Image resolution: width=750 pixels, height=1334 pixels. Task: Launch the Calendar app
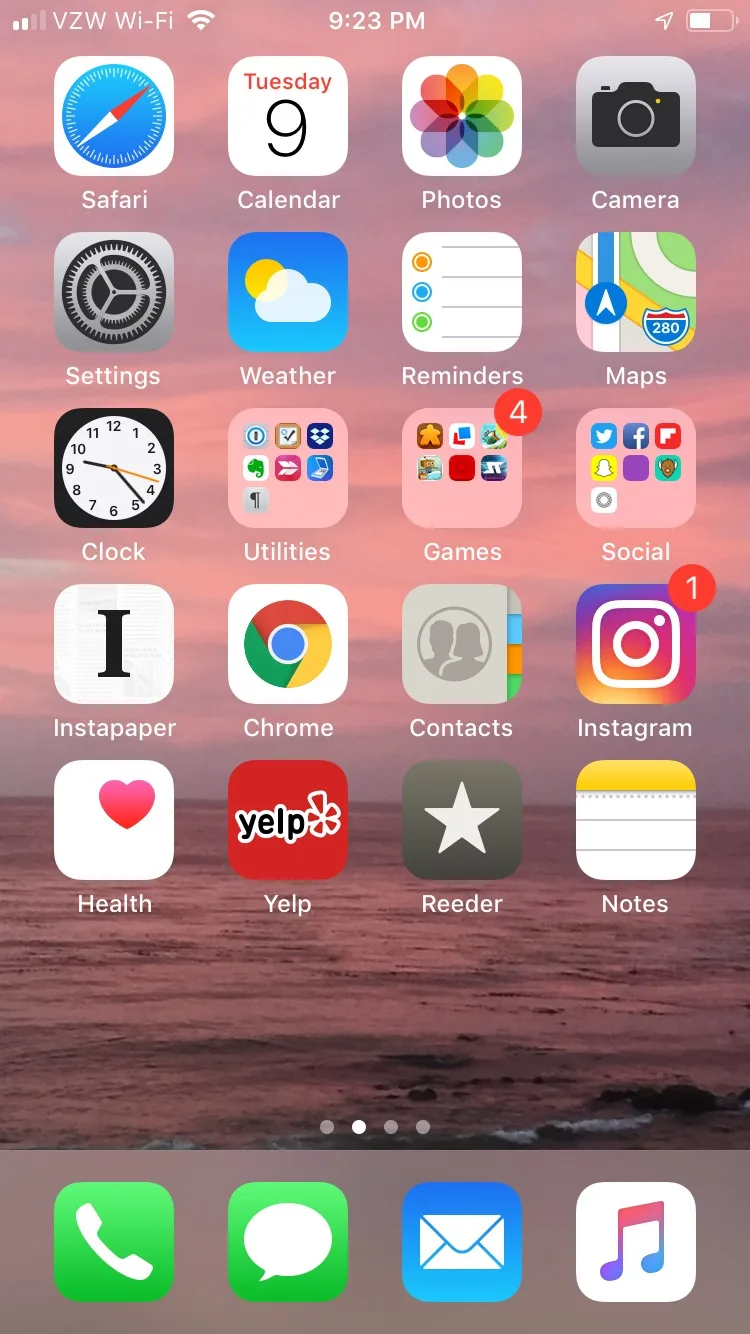[288, 116]
